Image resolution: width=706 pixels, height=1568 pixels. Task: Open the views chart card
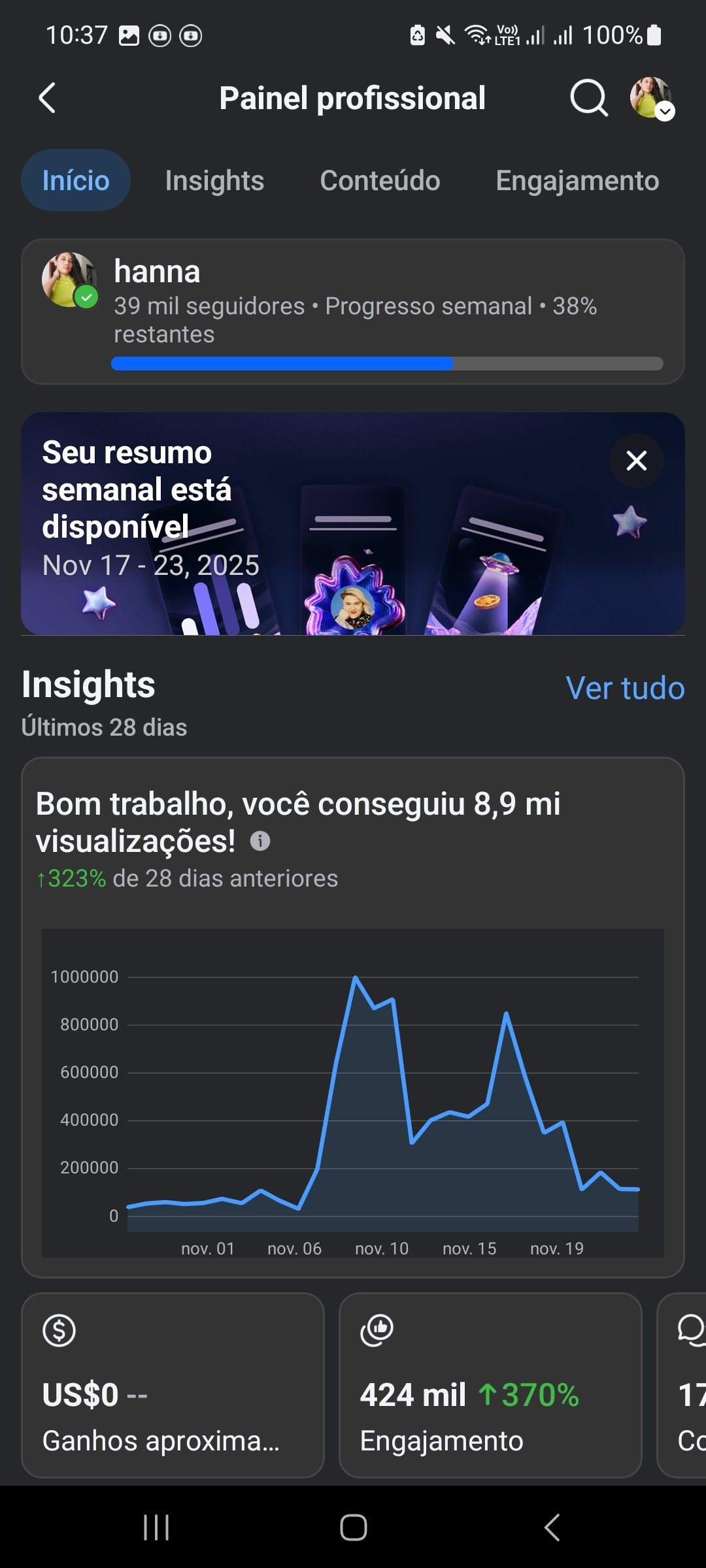(353, 1091)
